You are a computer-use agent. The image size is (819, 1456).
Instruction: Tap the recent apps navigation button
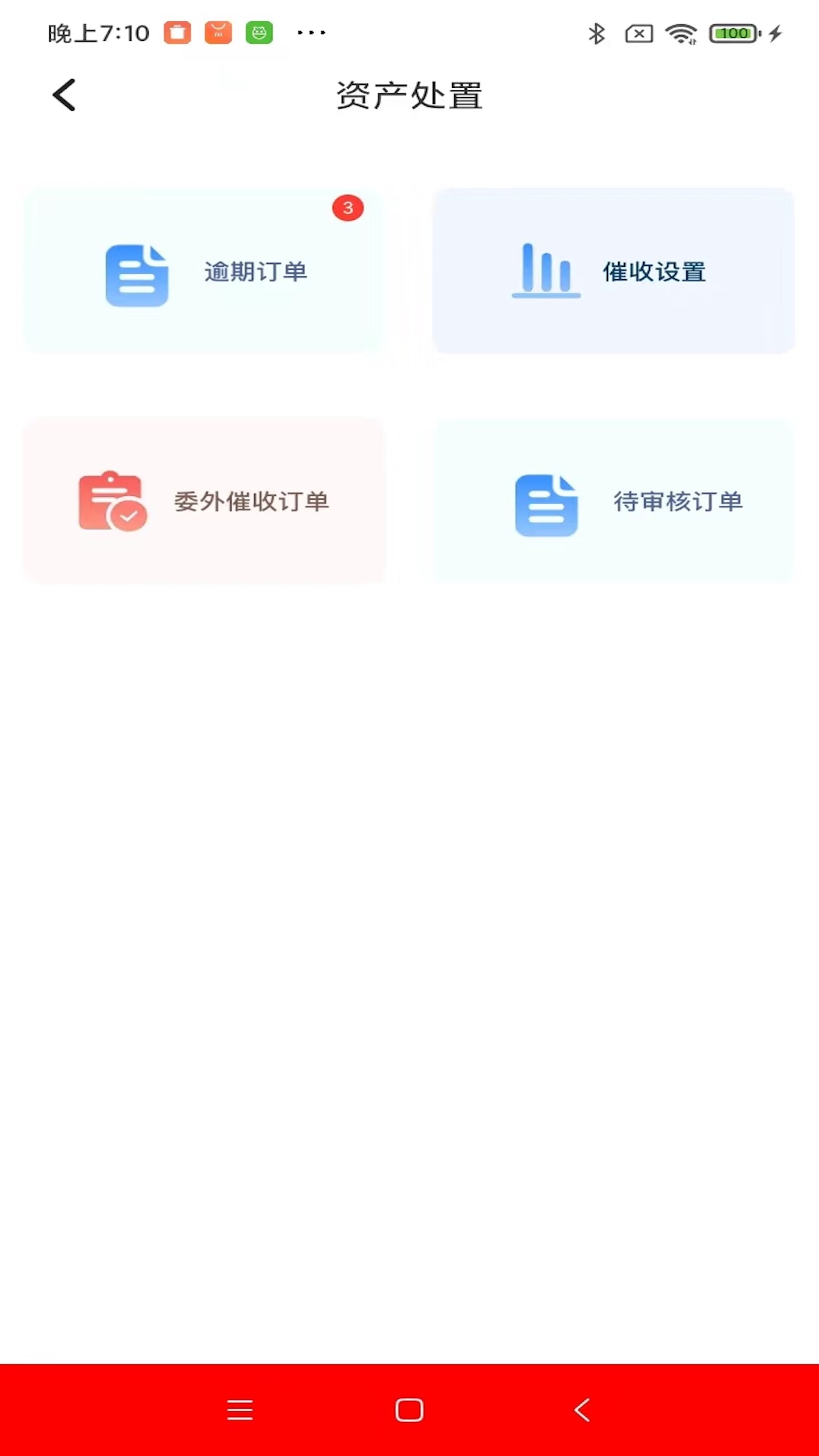240,1410
